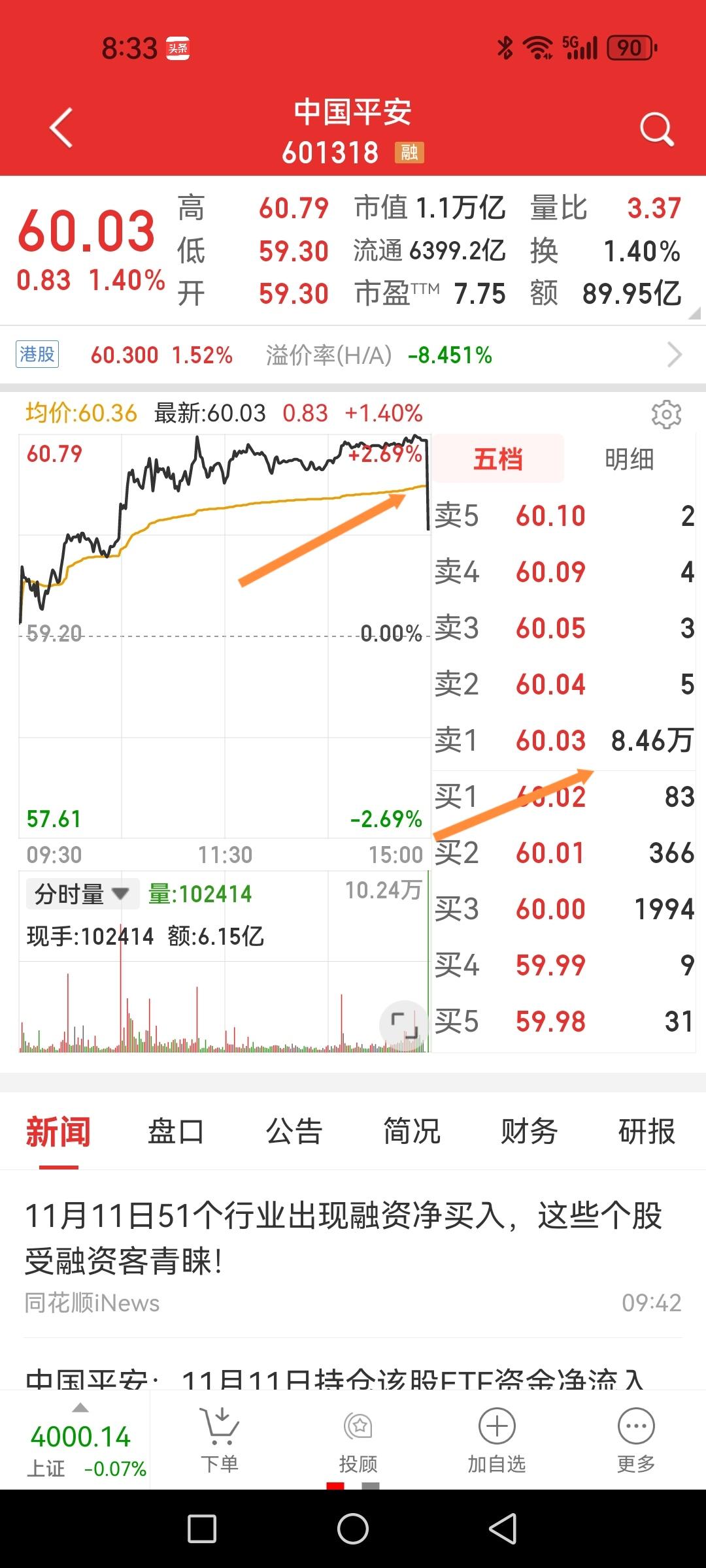Open the 下单 order placement cart icon
Viewport: 706px width, 1568px height.
click(220, 1424)
